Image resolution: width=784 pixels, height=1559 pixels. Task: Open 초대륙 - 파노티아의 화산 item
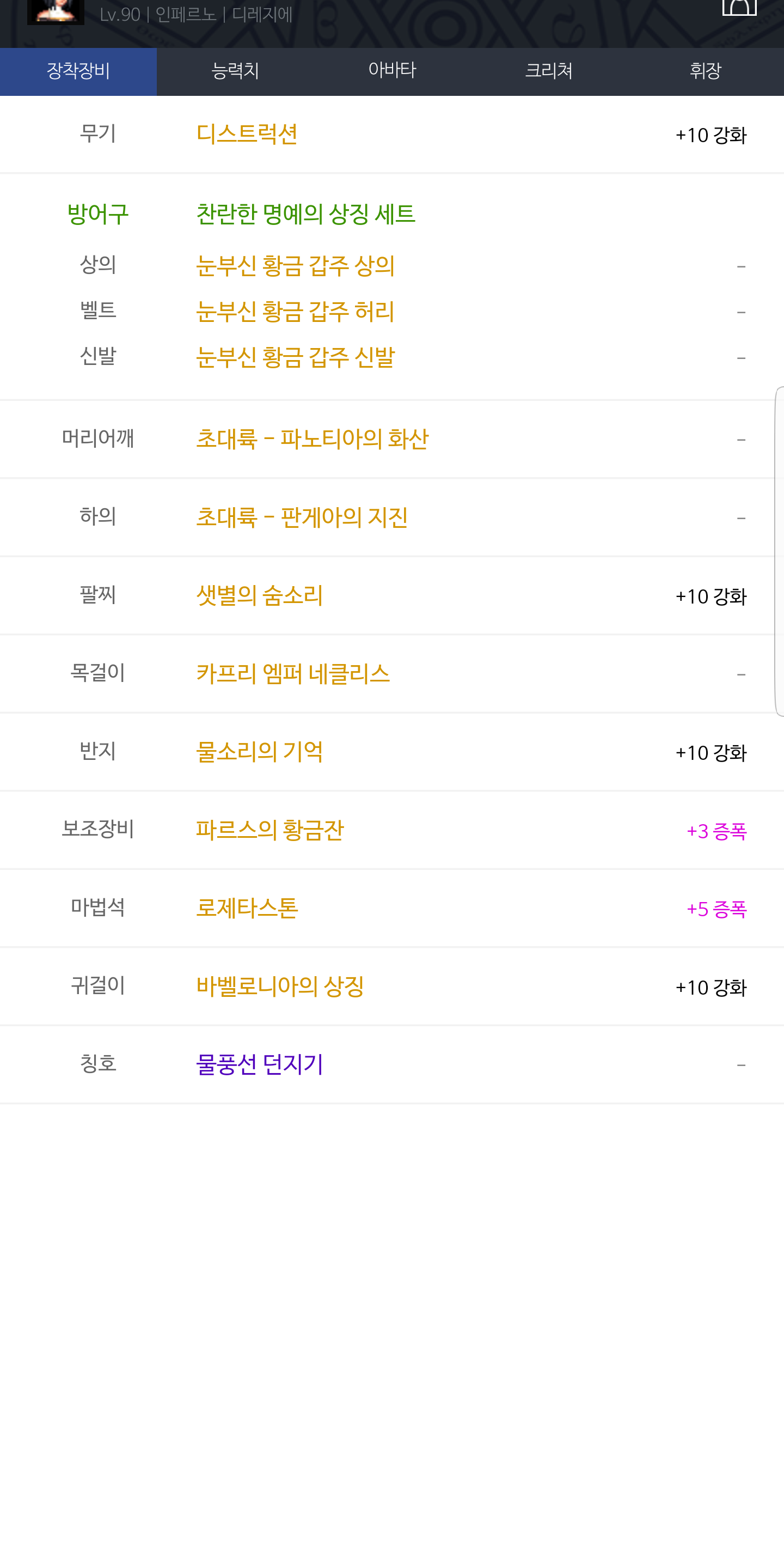[x=312, y=439]
